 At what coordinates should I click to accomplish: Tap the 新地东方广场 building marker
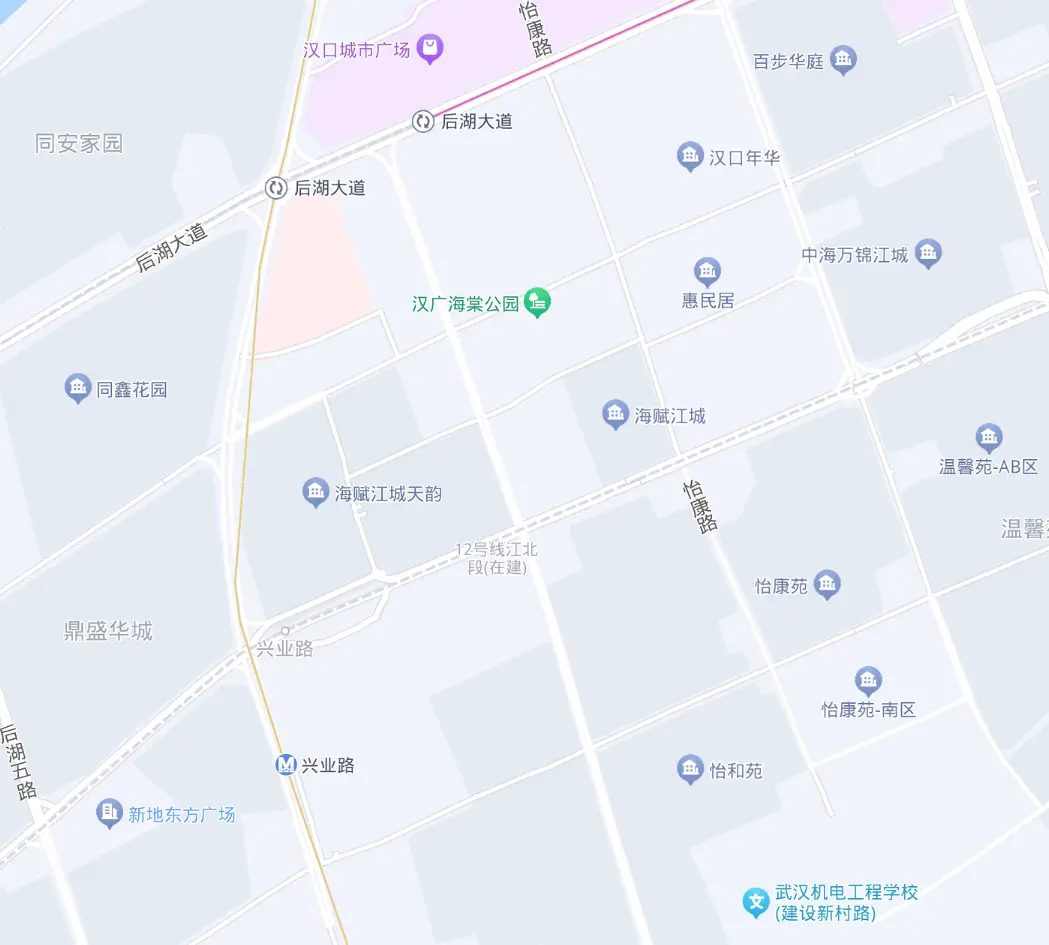(110, 812)
